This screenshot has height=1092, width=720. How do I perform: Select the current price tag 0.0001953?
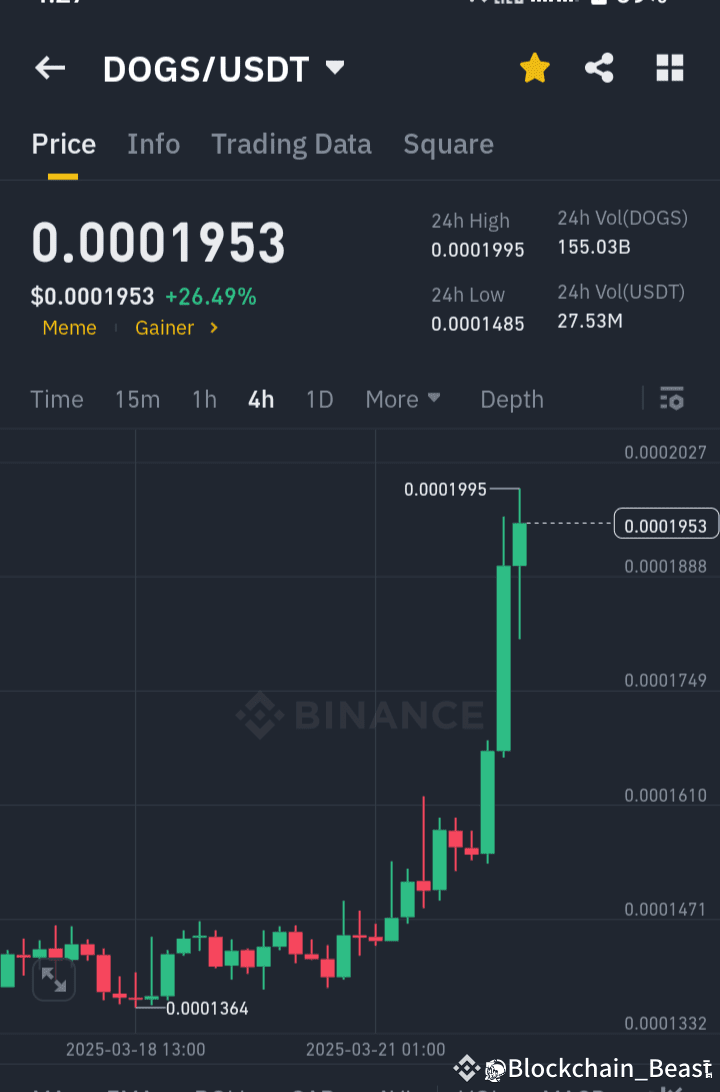pyautogui.click(x=665, y=524)
